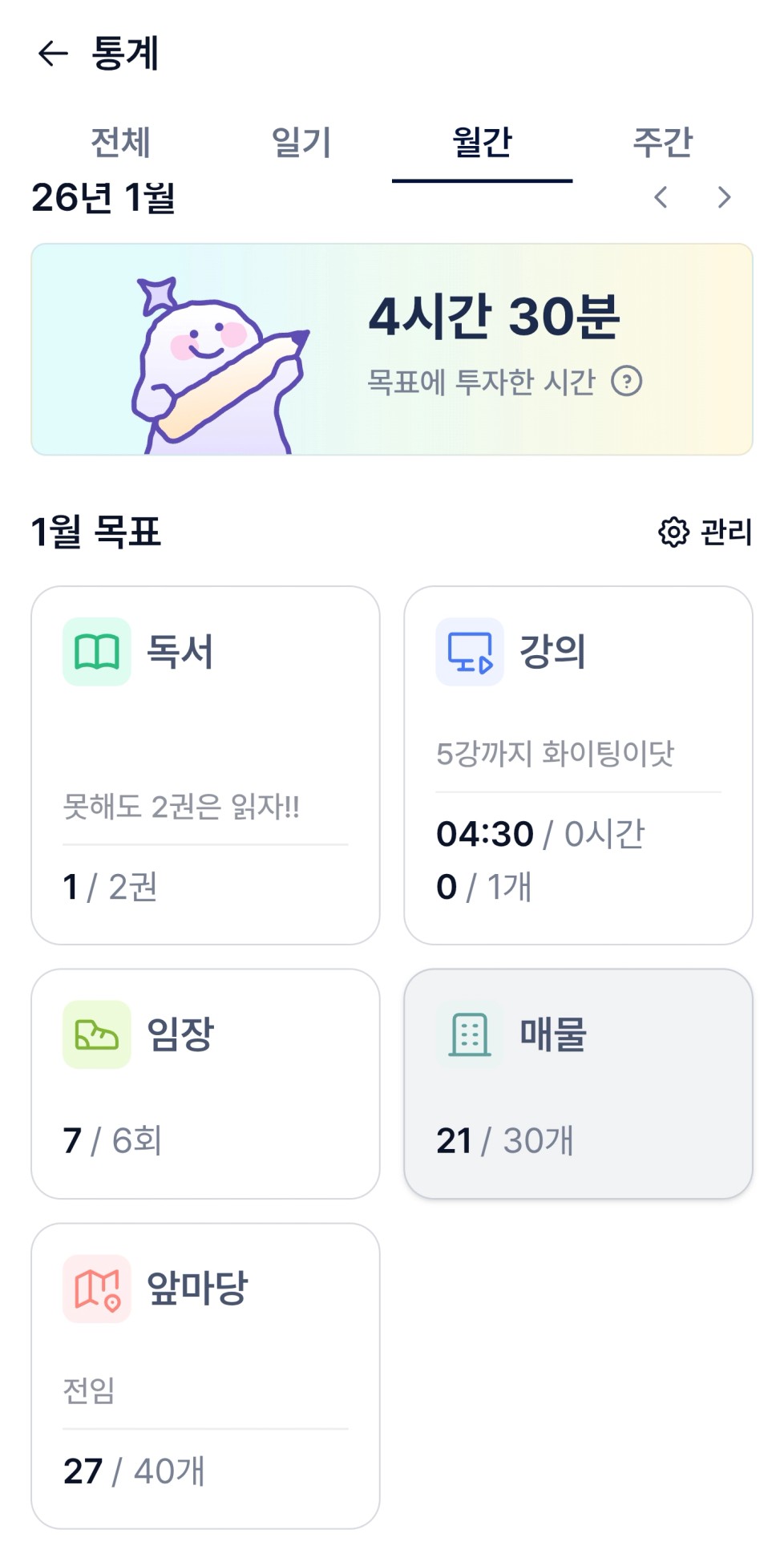Open the 매물 goal card
This screenshot has height=1546, width=784.
(x=578, y=1083)
